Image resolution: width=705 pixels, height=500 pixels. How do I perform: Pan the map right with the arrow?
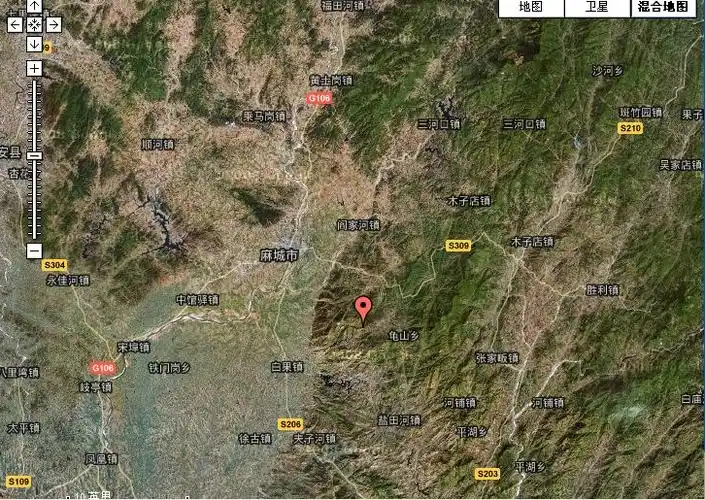54,24
